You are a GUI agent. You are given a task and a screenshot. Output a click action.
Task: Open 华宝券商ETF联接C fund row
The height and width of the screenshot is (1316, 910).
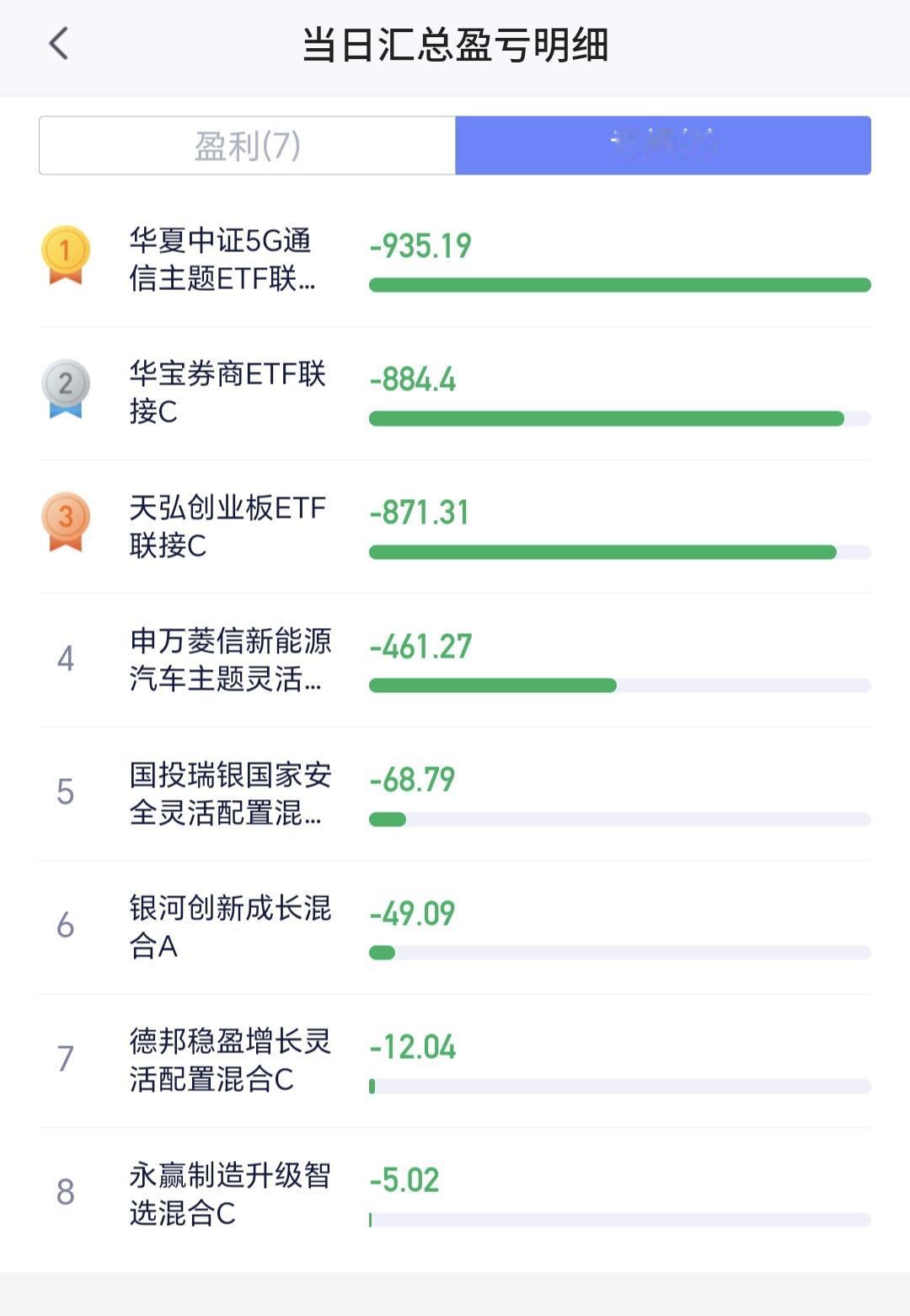coord(455,393)
